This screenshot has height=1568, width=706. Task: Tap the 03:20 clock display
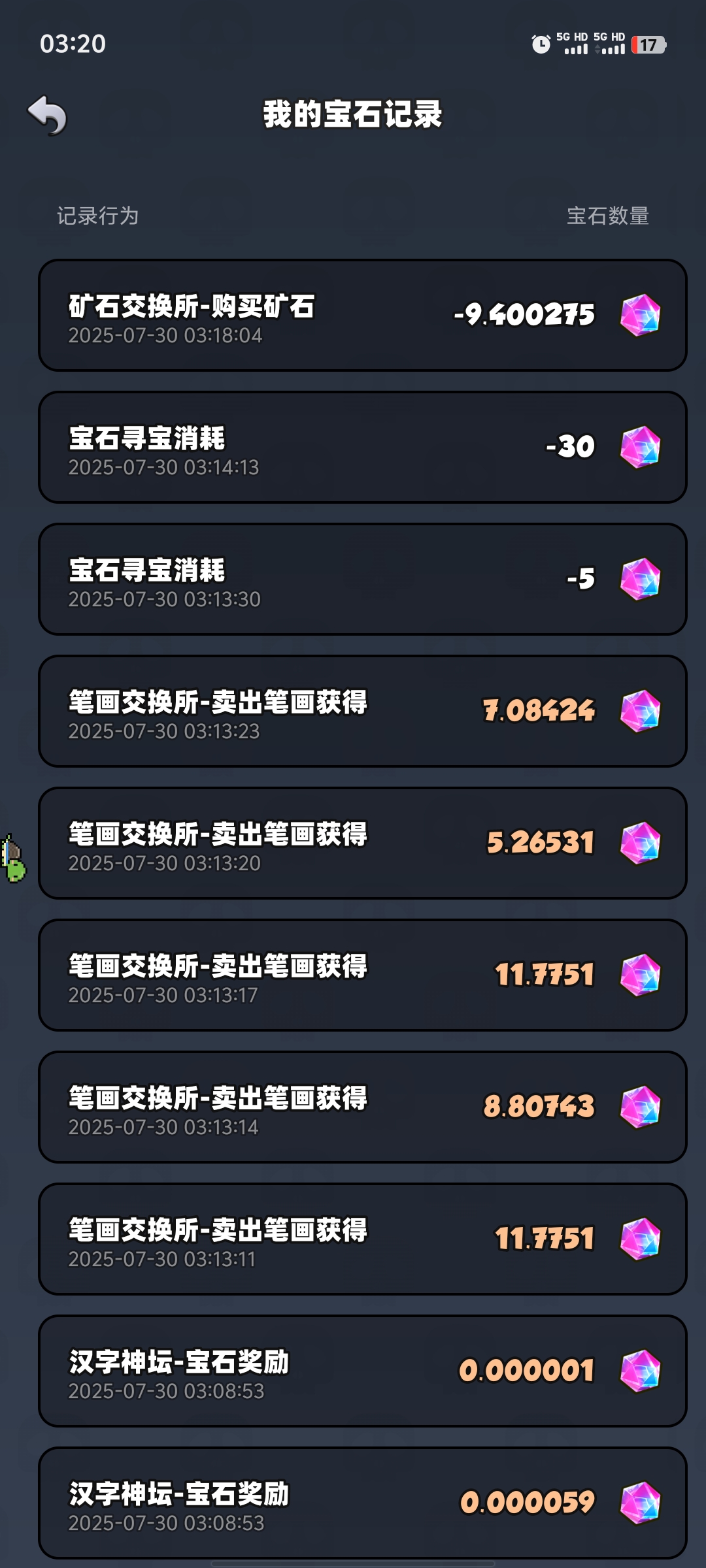click(x=74, y=42)
